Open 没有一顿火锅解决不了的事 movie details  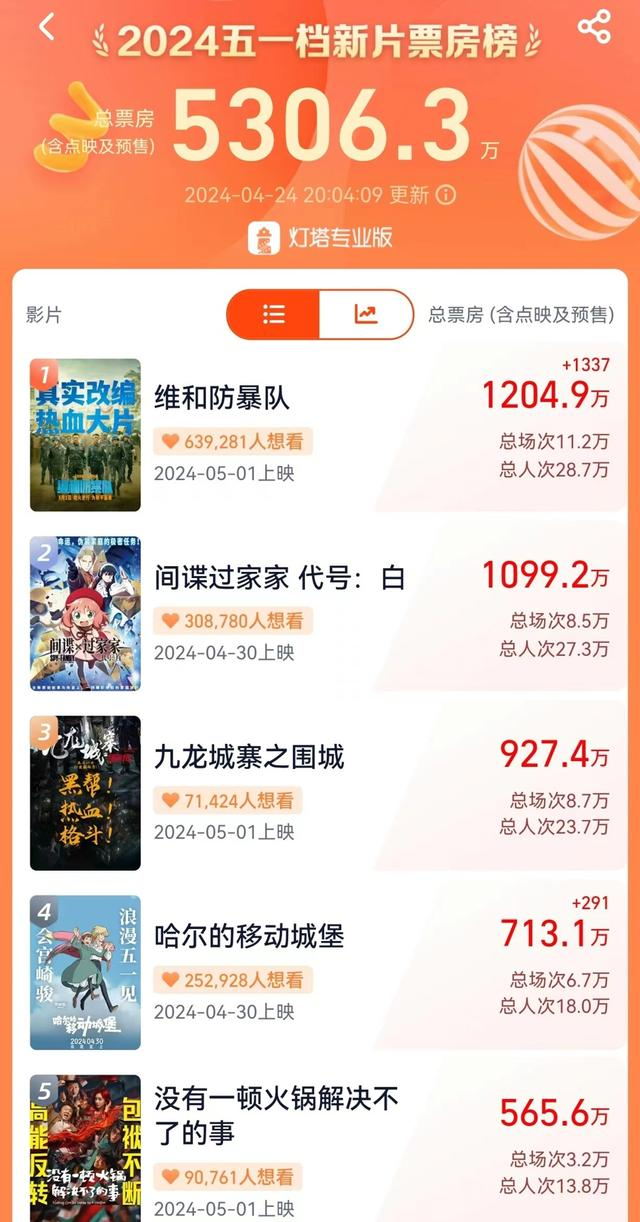coord(276,1116)
